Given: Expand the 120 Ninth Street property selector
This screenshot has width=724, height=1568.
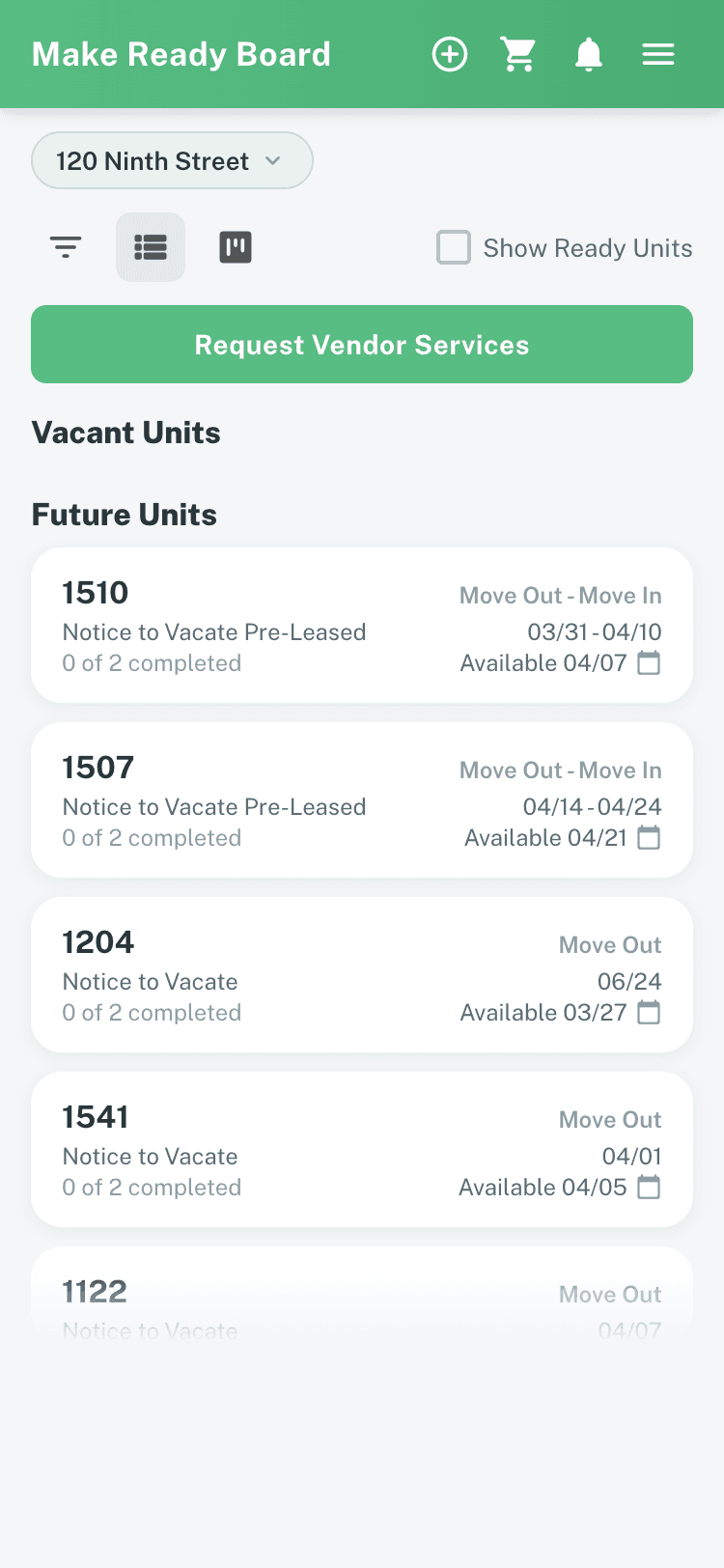Looking at the screenshot, I should point(172,160).
